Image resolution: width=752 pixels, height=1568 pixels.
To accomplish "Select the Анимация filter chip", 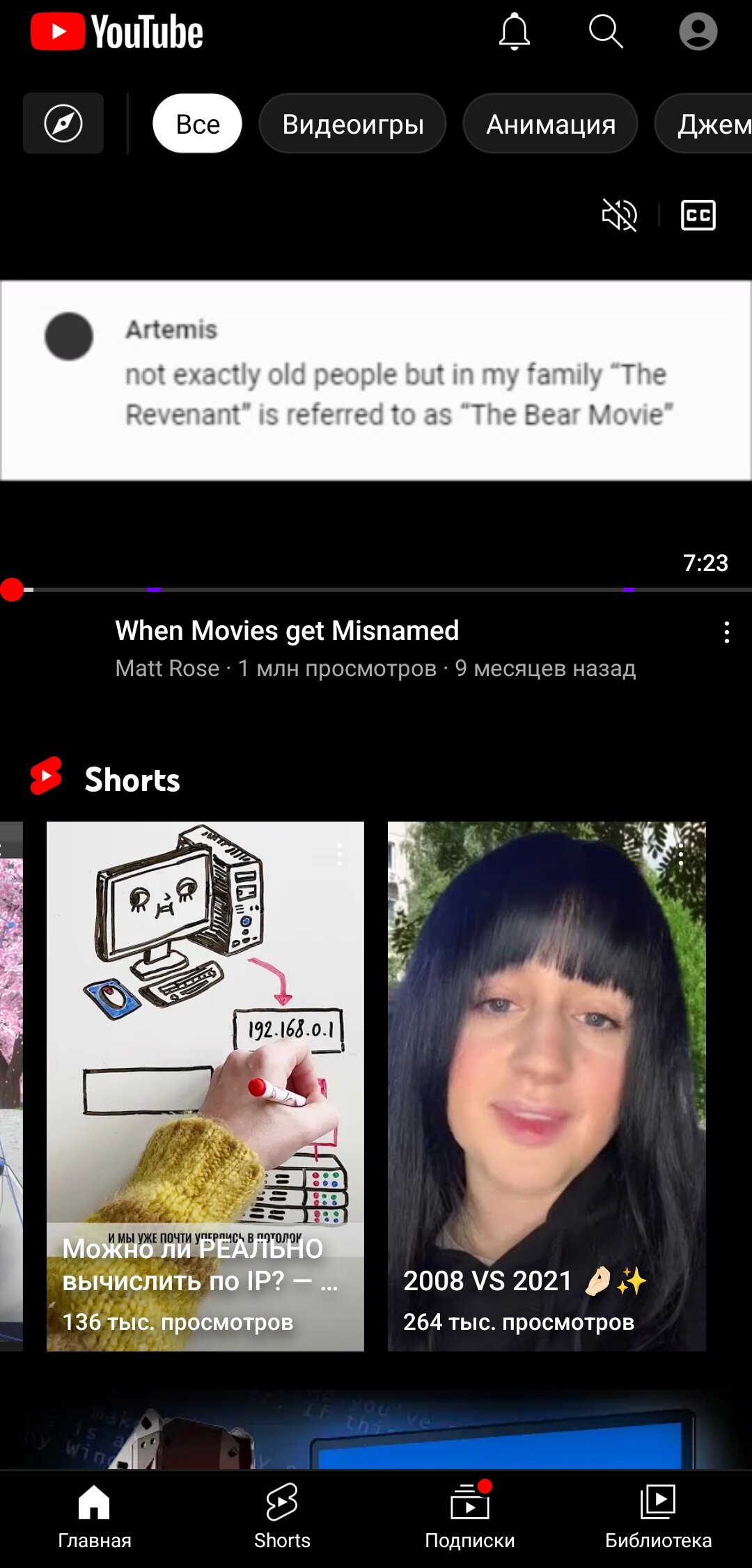I will click(x=550, y=124).
